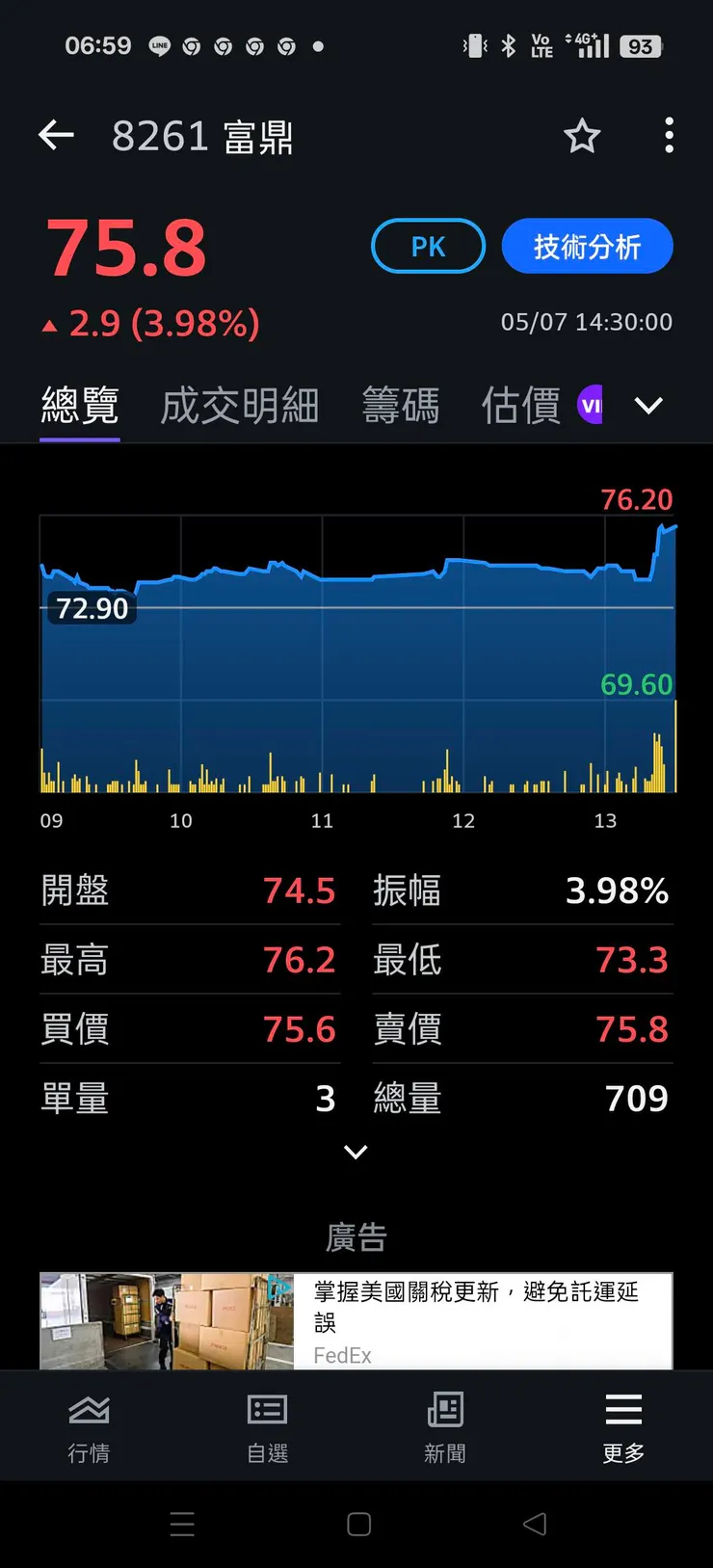Expand more quote details below 總量

pos(356,1153)
